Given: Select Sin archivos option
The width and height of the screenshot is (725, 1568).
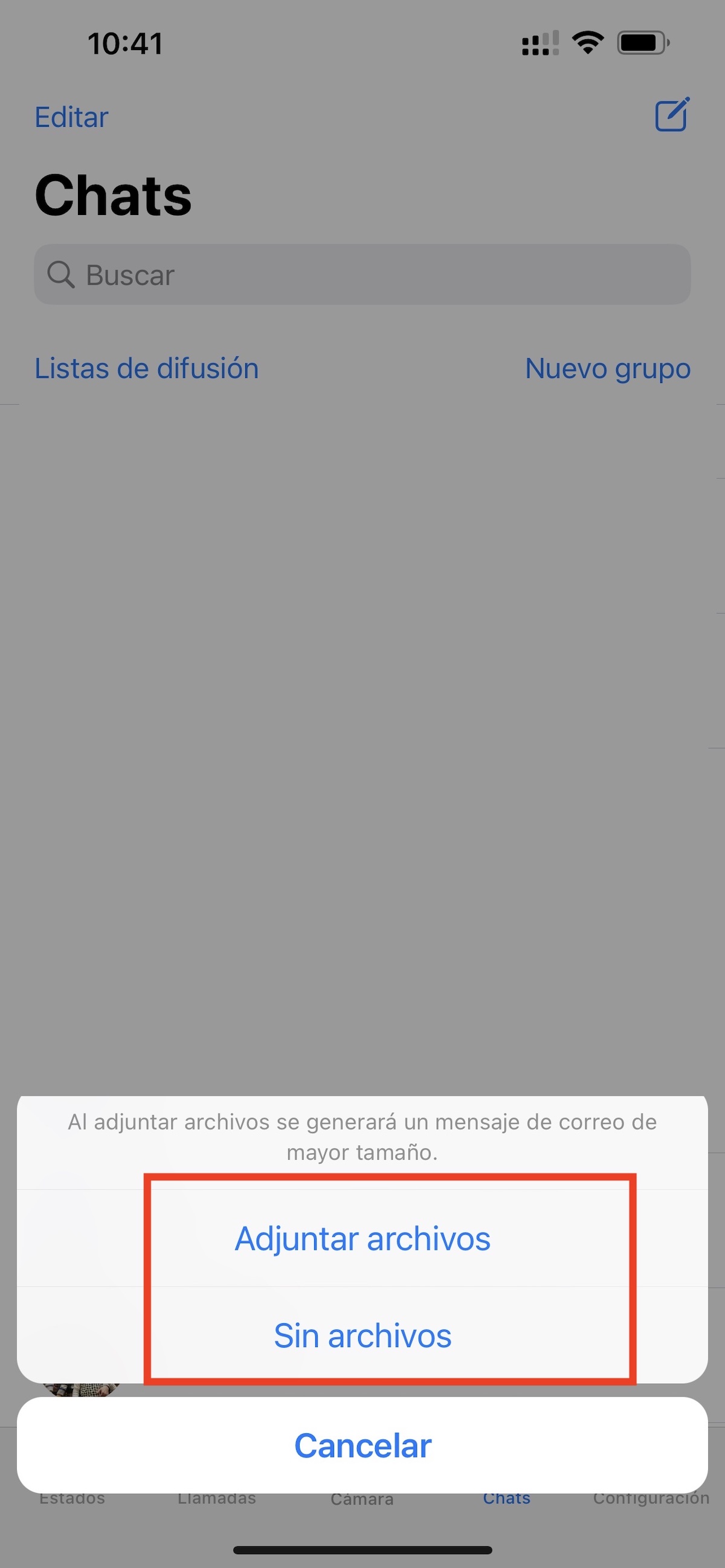Looking at the screenshot, I should [362, 1335].
